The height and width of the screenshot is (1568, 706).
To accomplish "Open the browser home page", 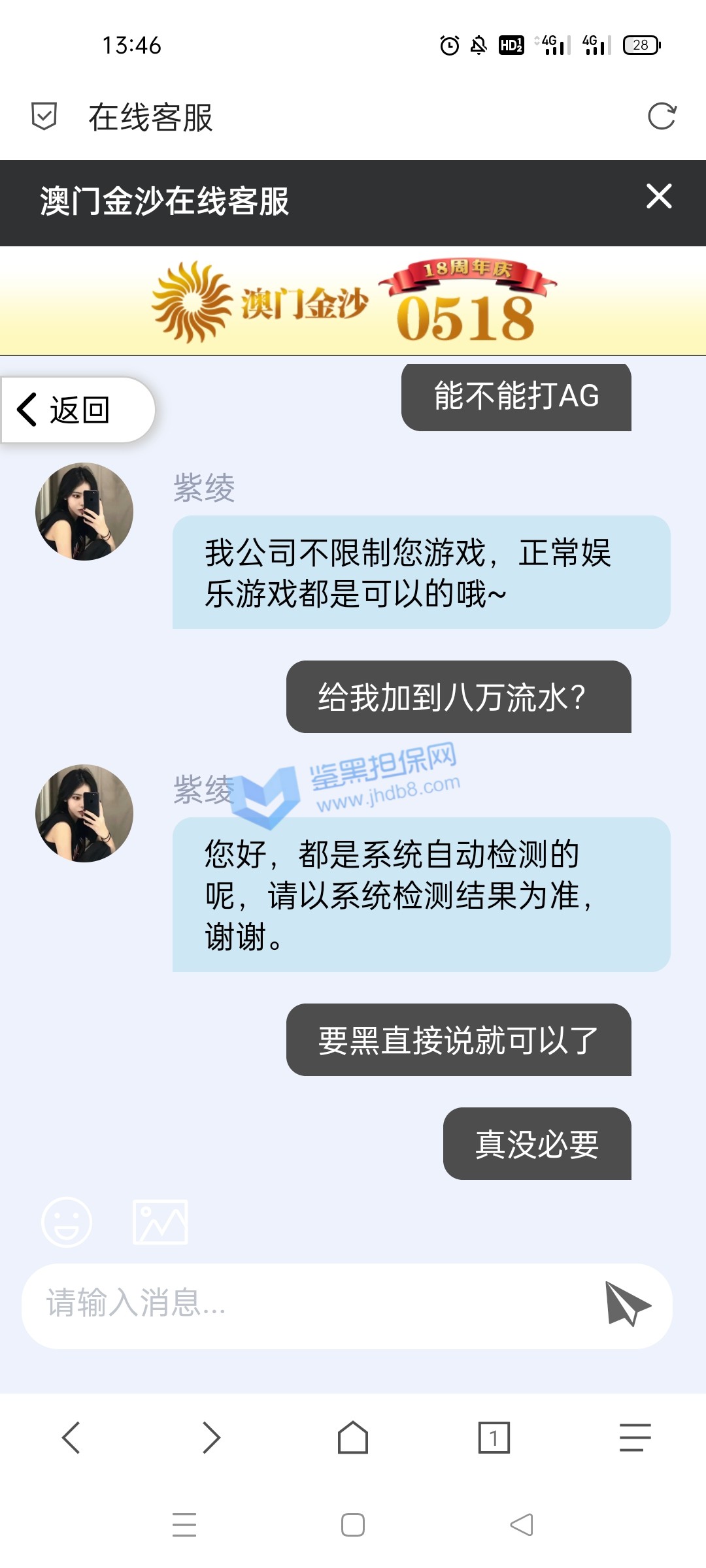I will [353, 1437].
